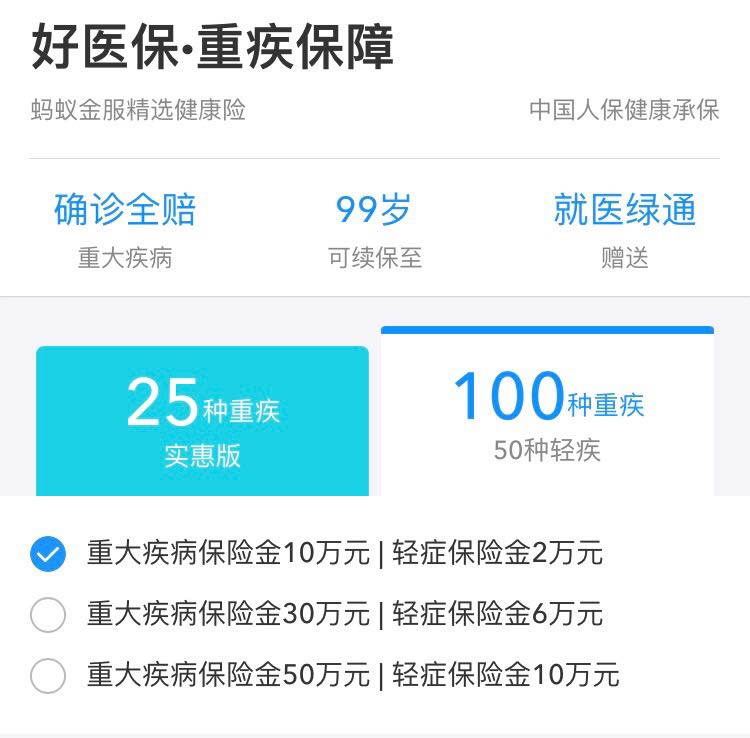Viewport: 750px width, 738px height.
Task: Select the 重大疾病保险金30万元 coverage option
Action: [48, 614]
